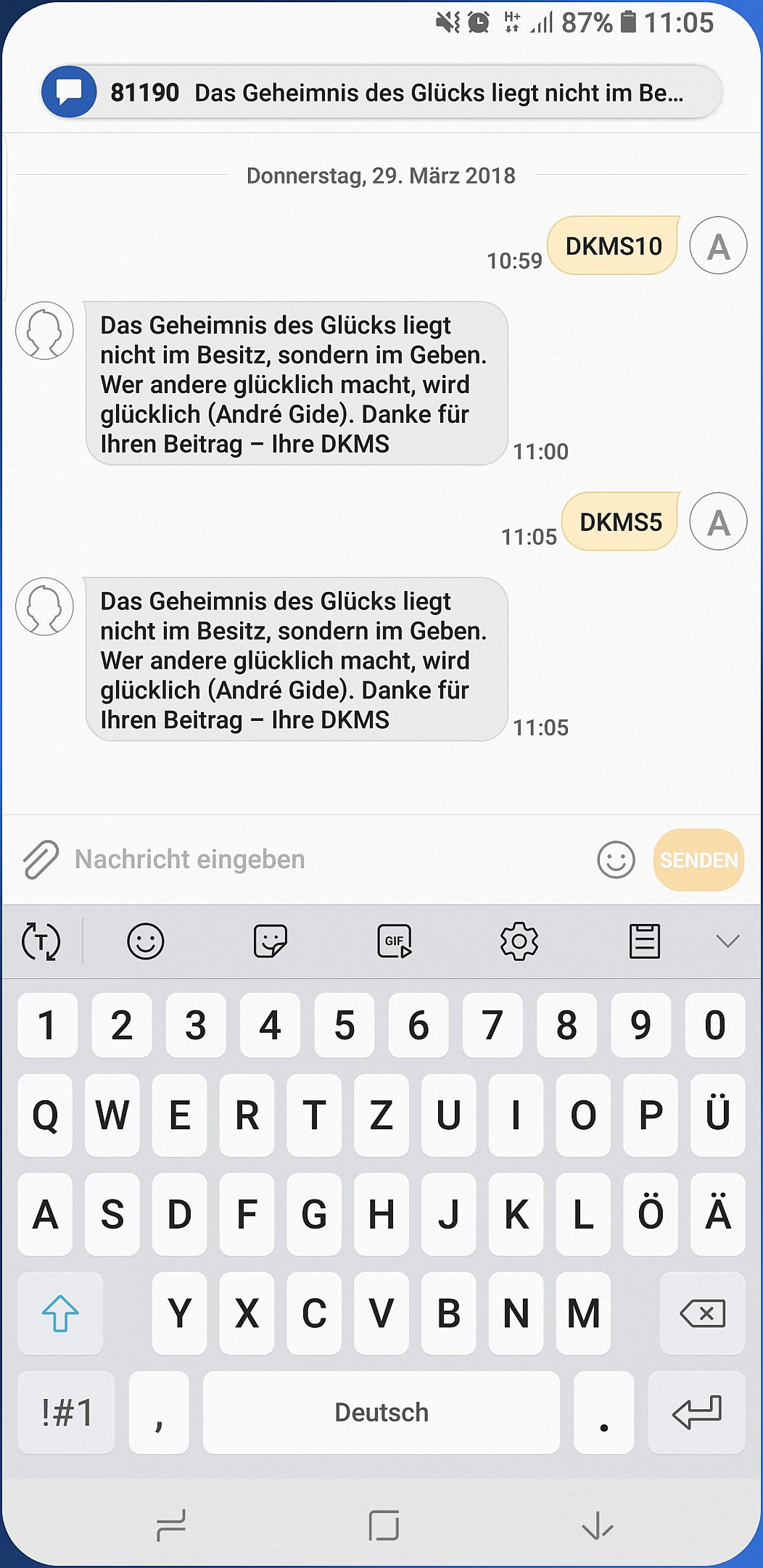Tap the Deutsch space bar
The width and height of the screenshot is (763, 1568).
tap(381, 1412)
